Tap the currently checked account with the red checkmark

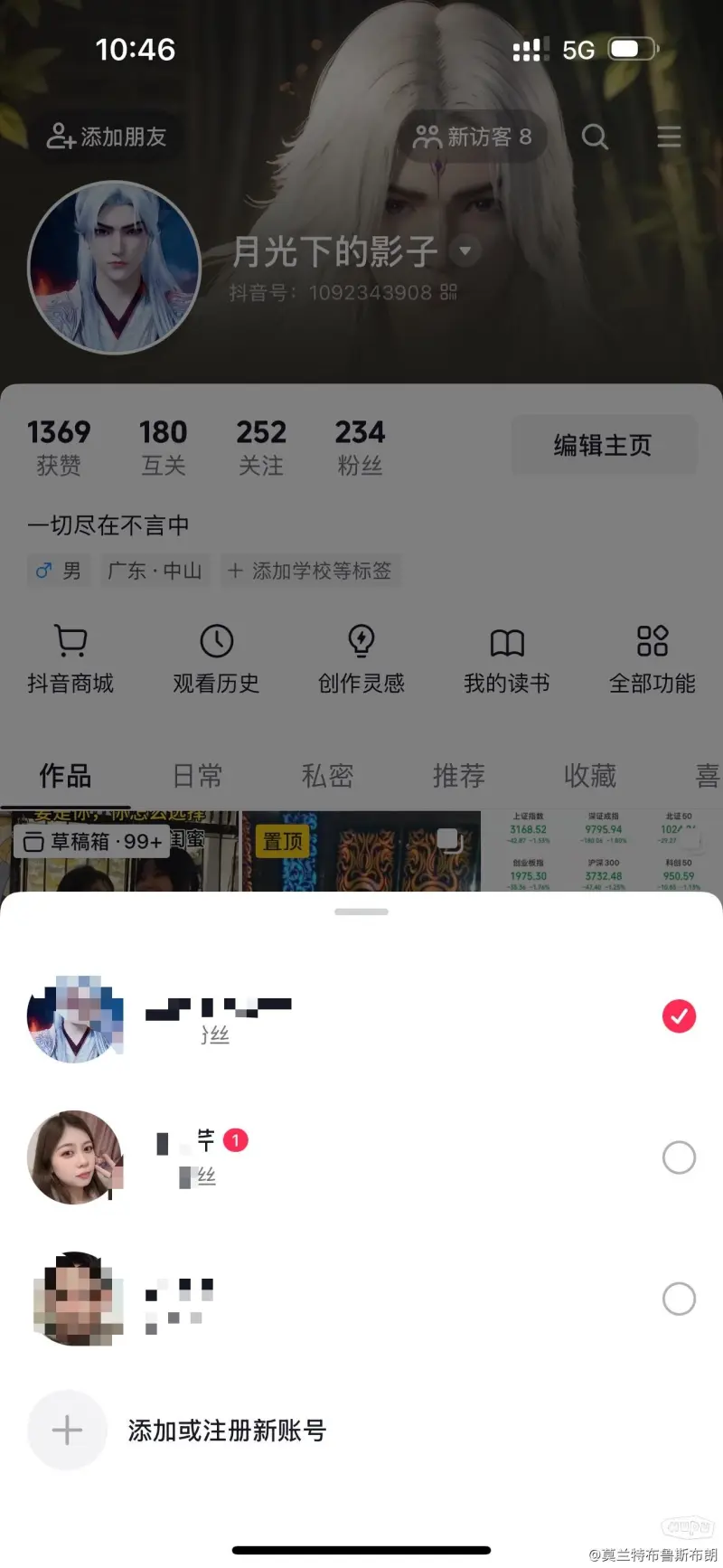pyautogui.click(x=361, y=1016)
